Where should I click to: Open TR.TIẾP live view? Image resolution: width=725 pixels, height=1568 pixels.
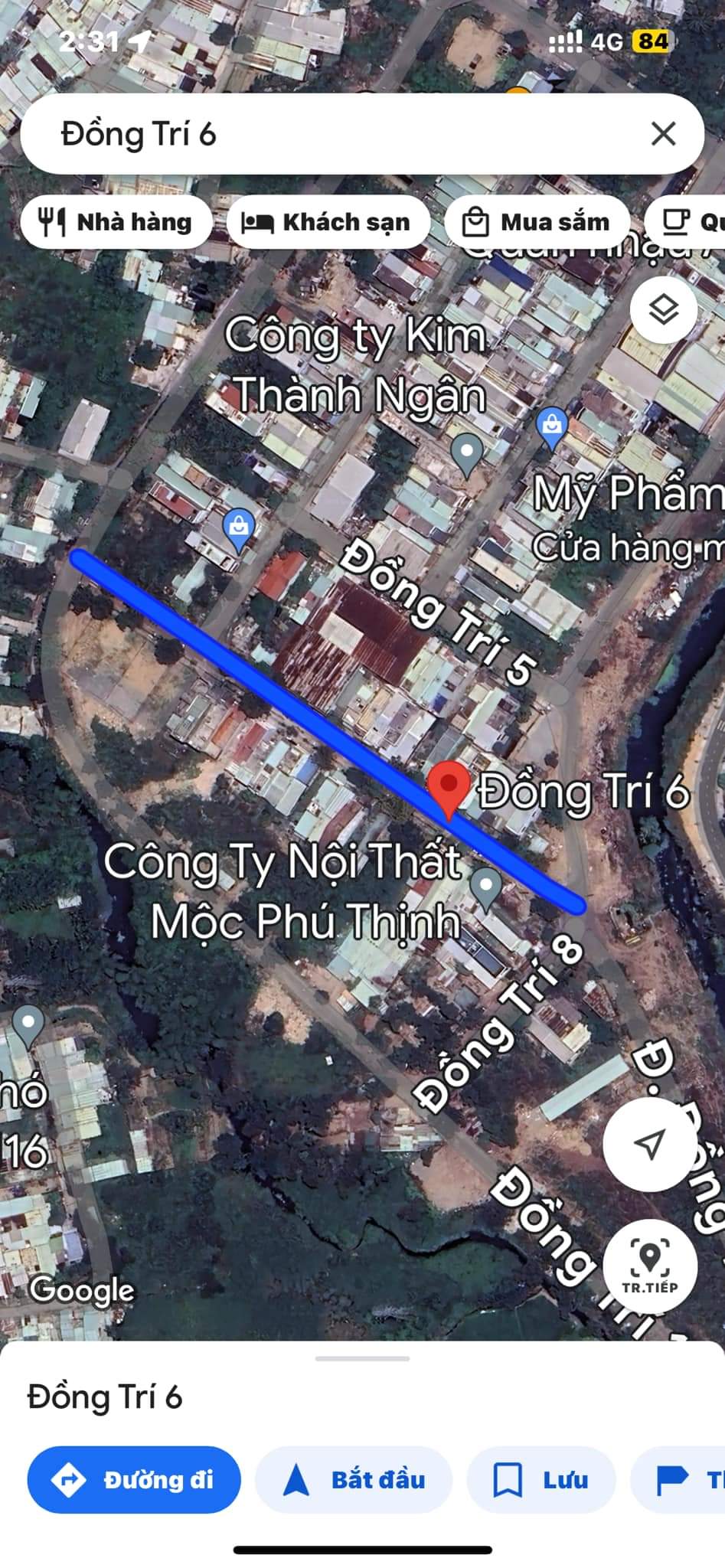click(x=649, y=1266)
